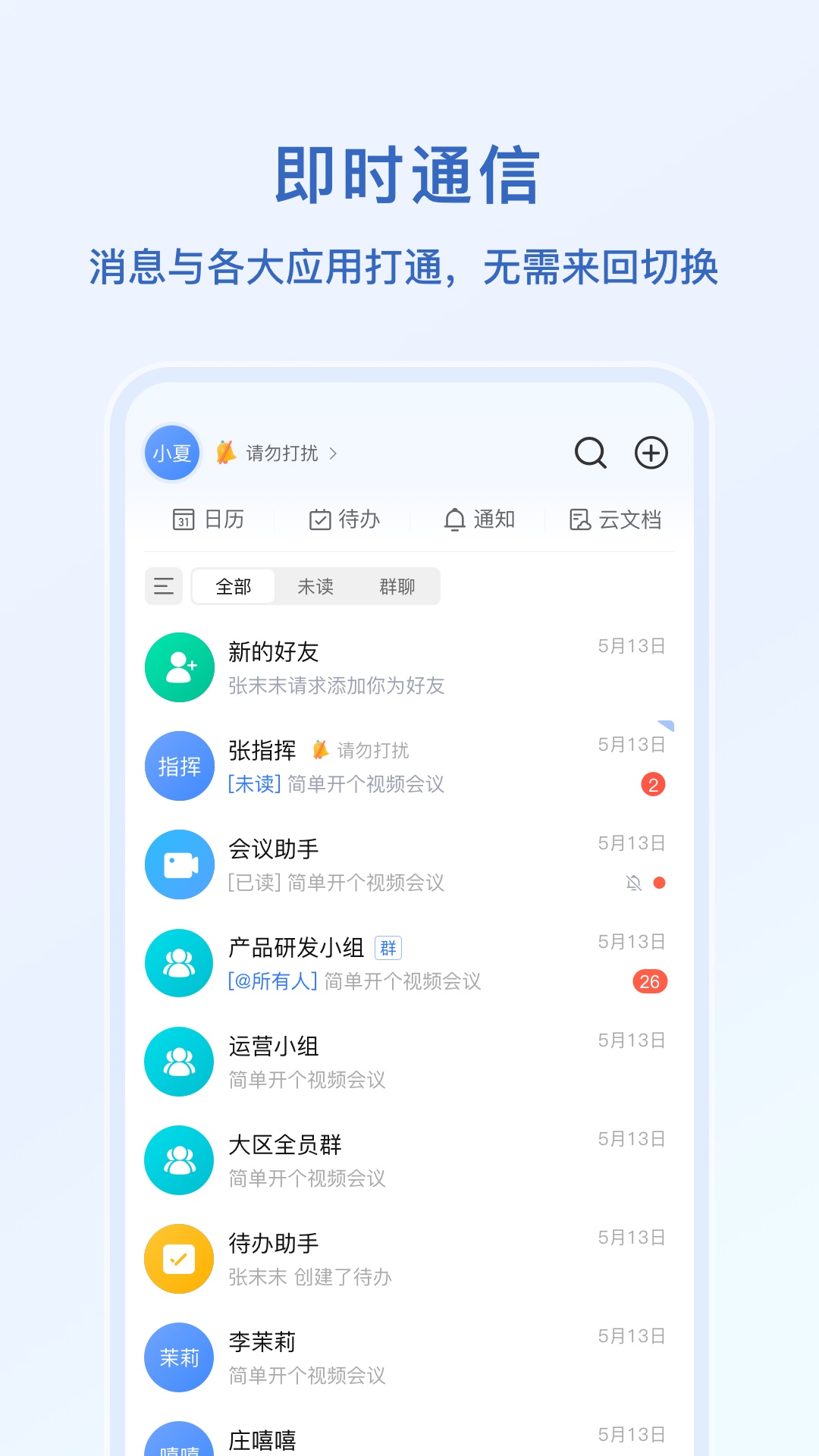Open search

[x=589, y=453]
